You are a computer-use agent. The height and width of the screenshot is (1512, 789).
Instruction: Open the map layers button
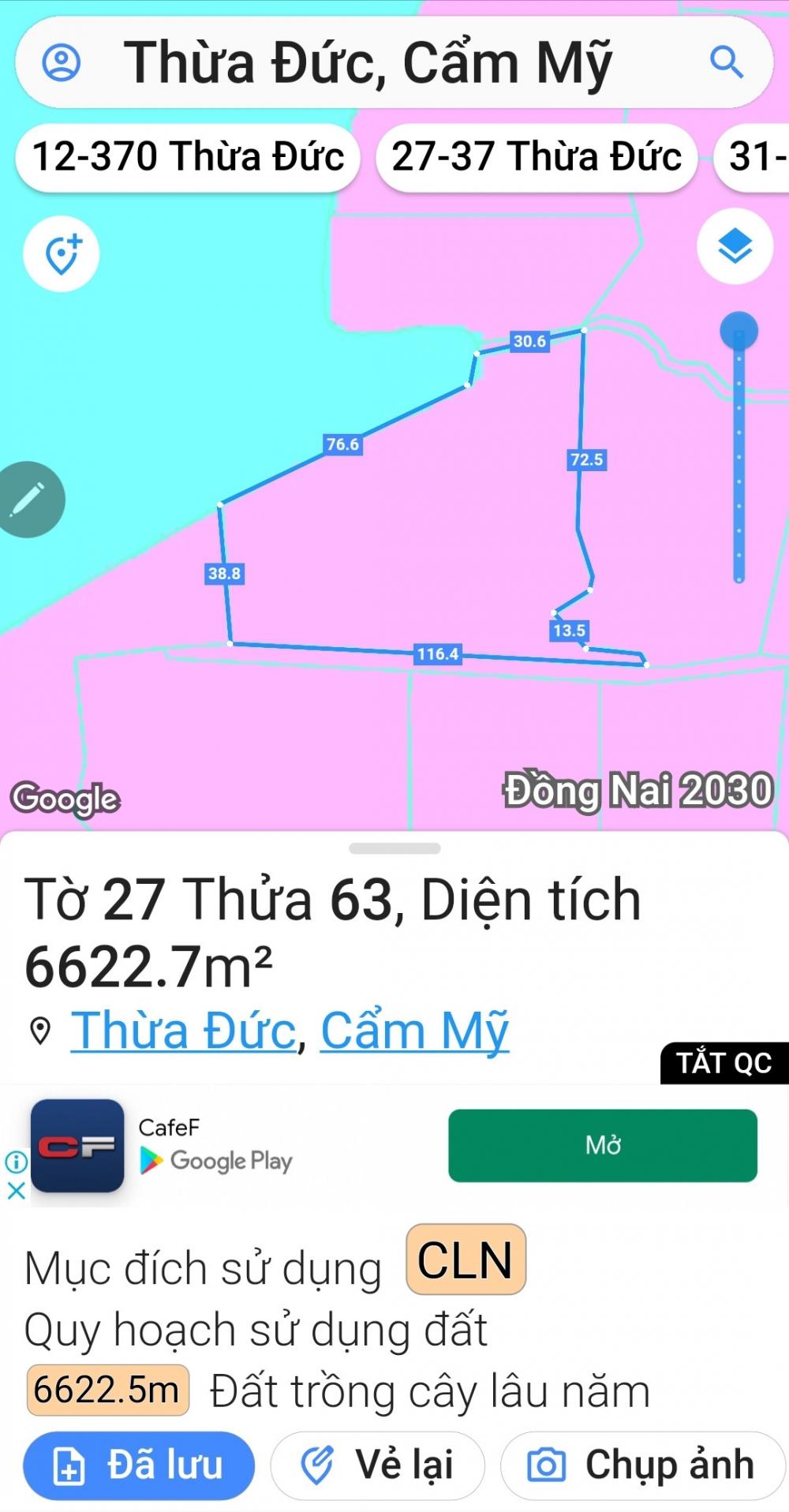click(x=735, y=246)
